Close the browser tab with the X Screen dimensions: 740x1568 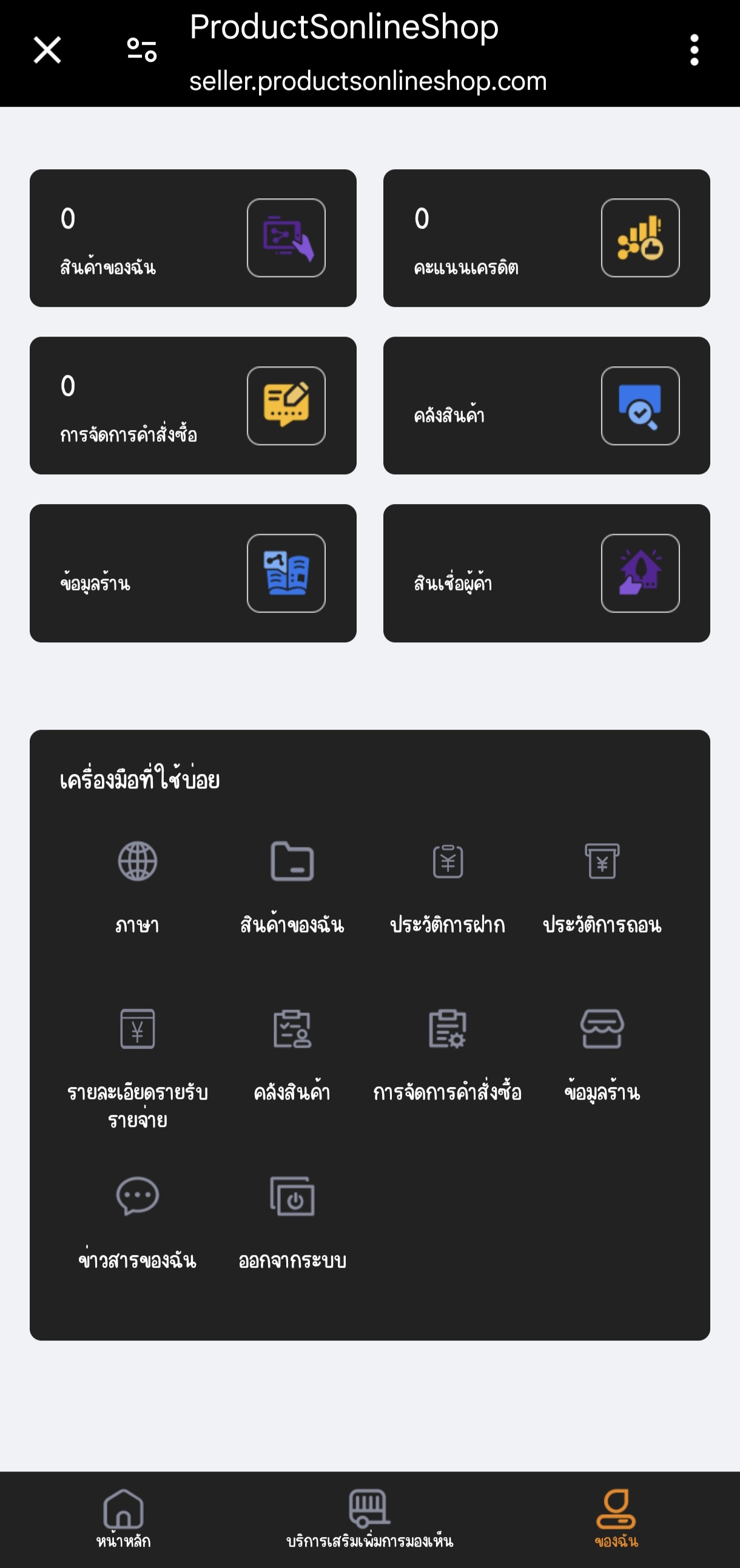(x=47, y=50)
